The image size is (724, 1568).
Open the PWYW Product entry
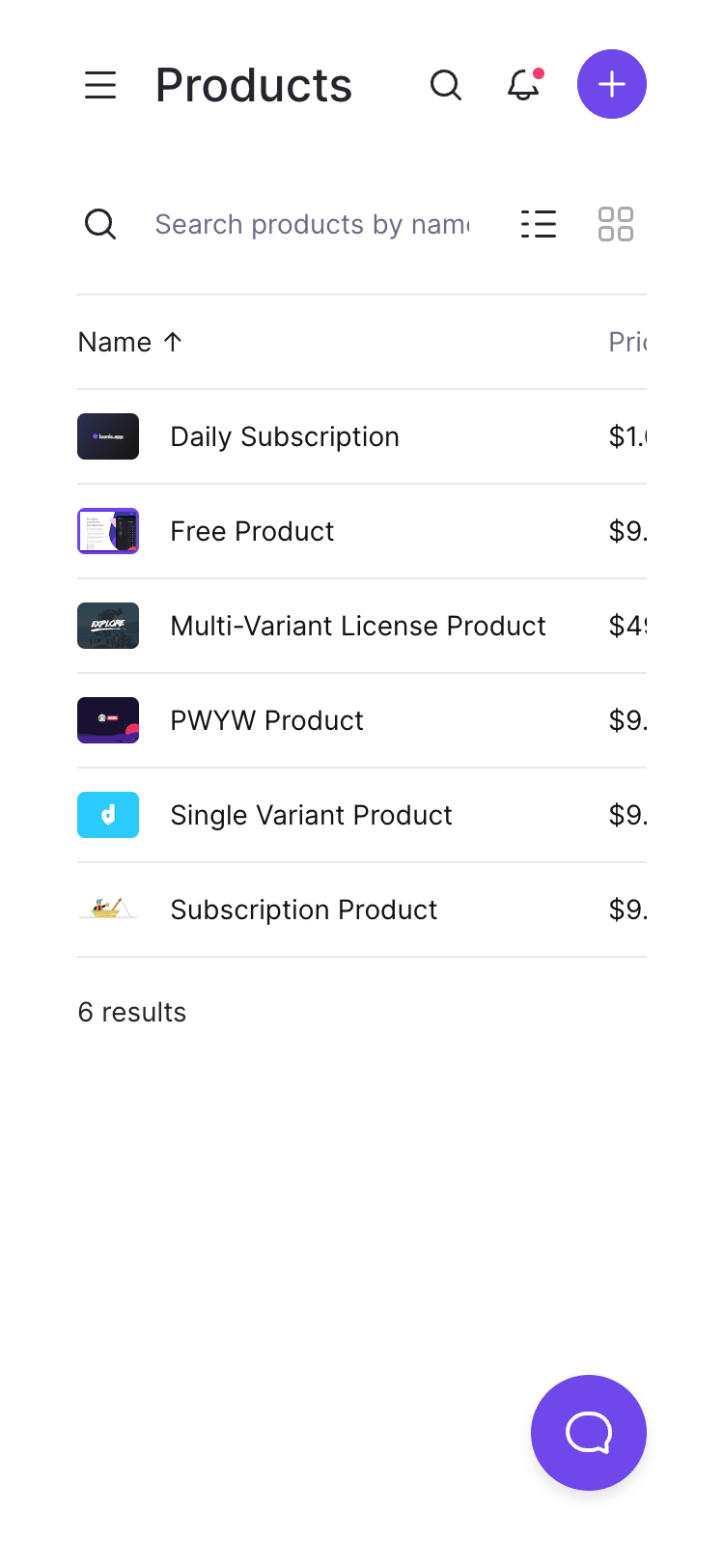[x=266, y=720]
